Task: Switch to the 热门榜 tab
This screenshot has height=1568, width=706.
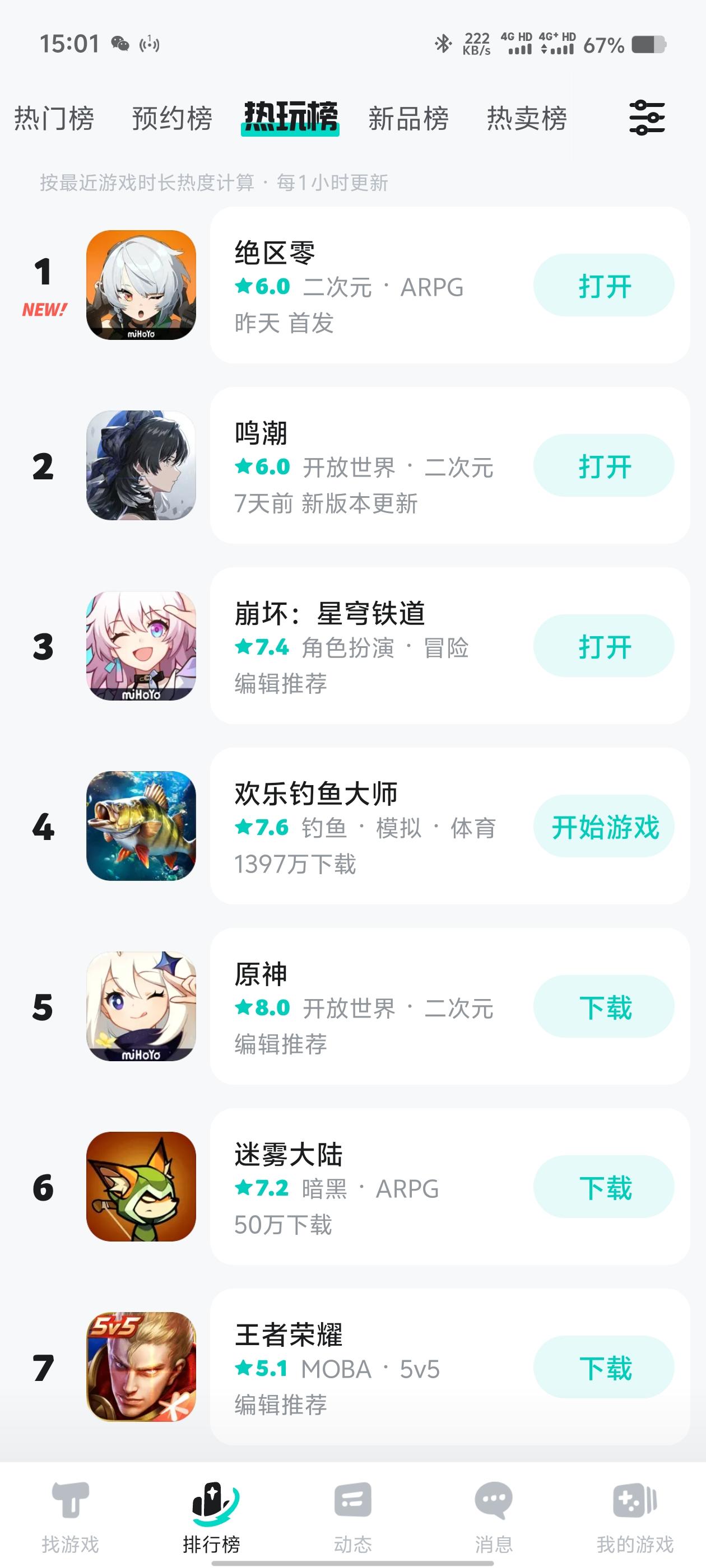Action: click(54, 118)
